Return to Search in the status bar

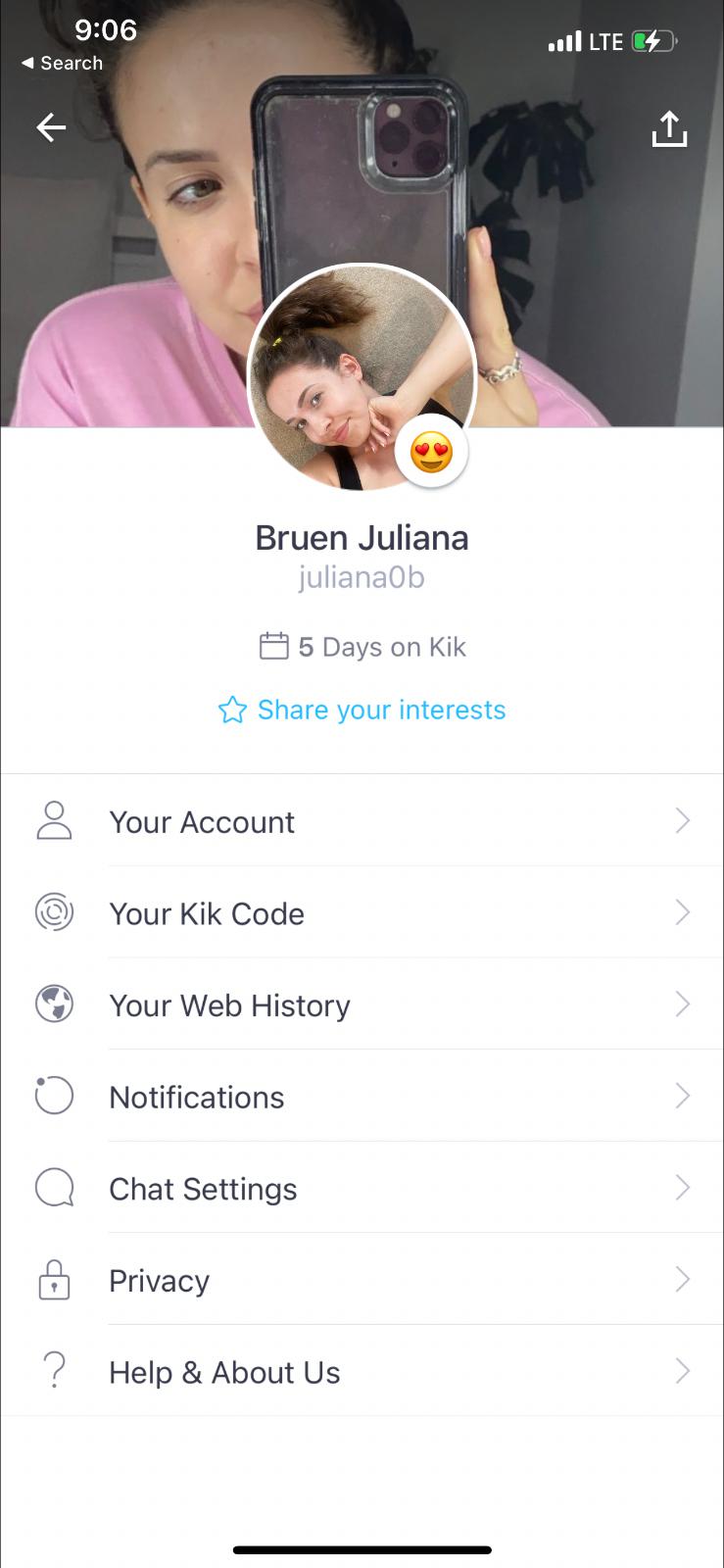click(x=62, y=63)
